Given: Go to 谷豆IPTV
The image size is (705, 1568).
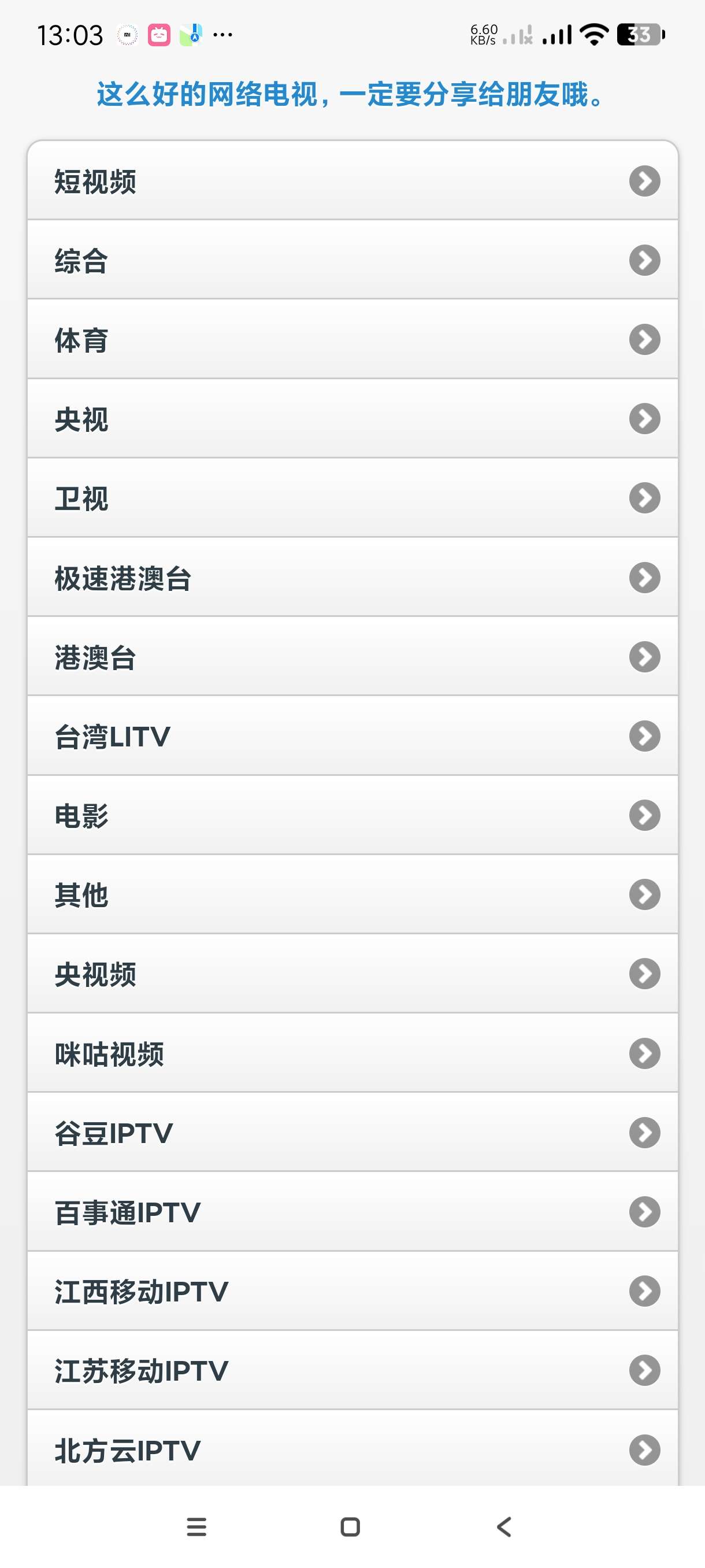Looking at the screenshot, I should pos(352,1132).
